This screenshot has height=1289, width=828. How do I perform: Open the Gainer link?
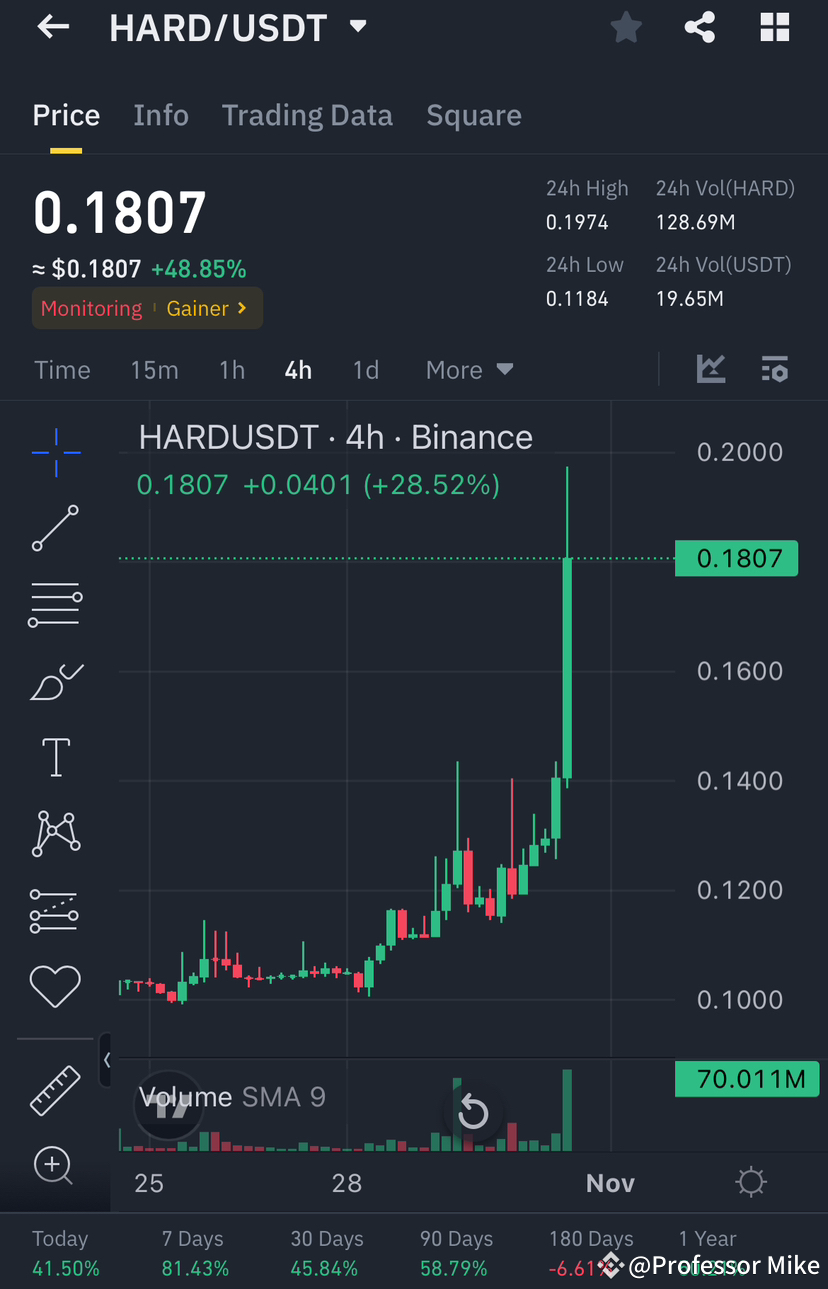point(196,308)
